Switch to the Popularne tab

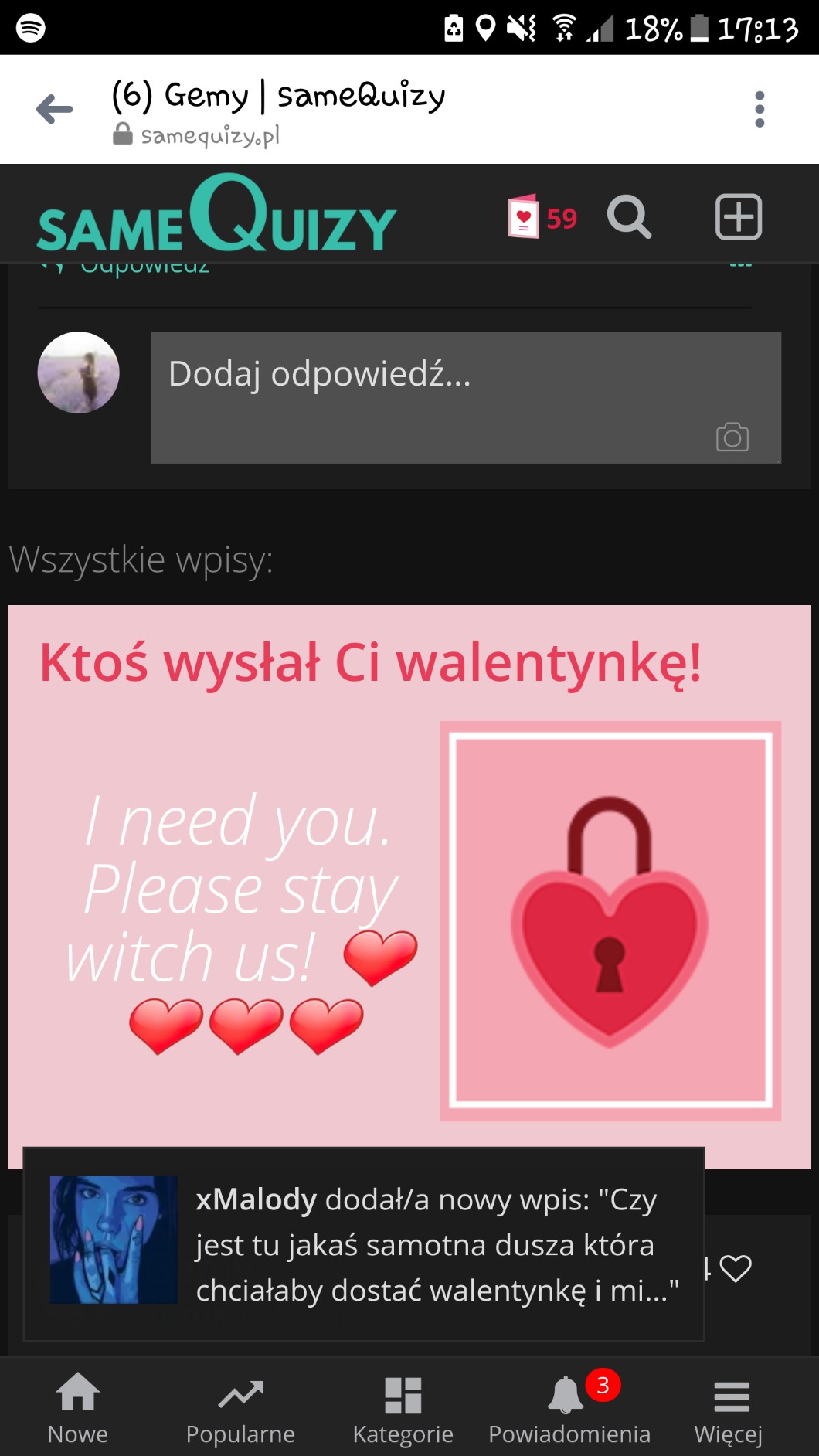(x=240, y=1410)
